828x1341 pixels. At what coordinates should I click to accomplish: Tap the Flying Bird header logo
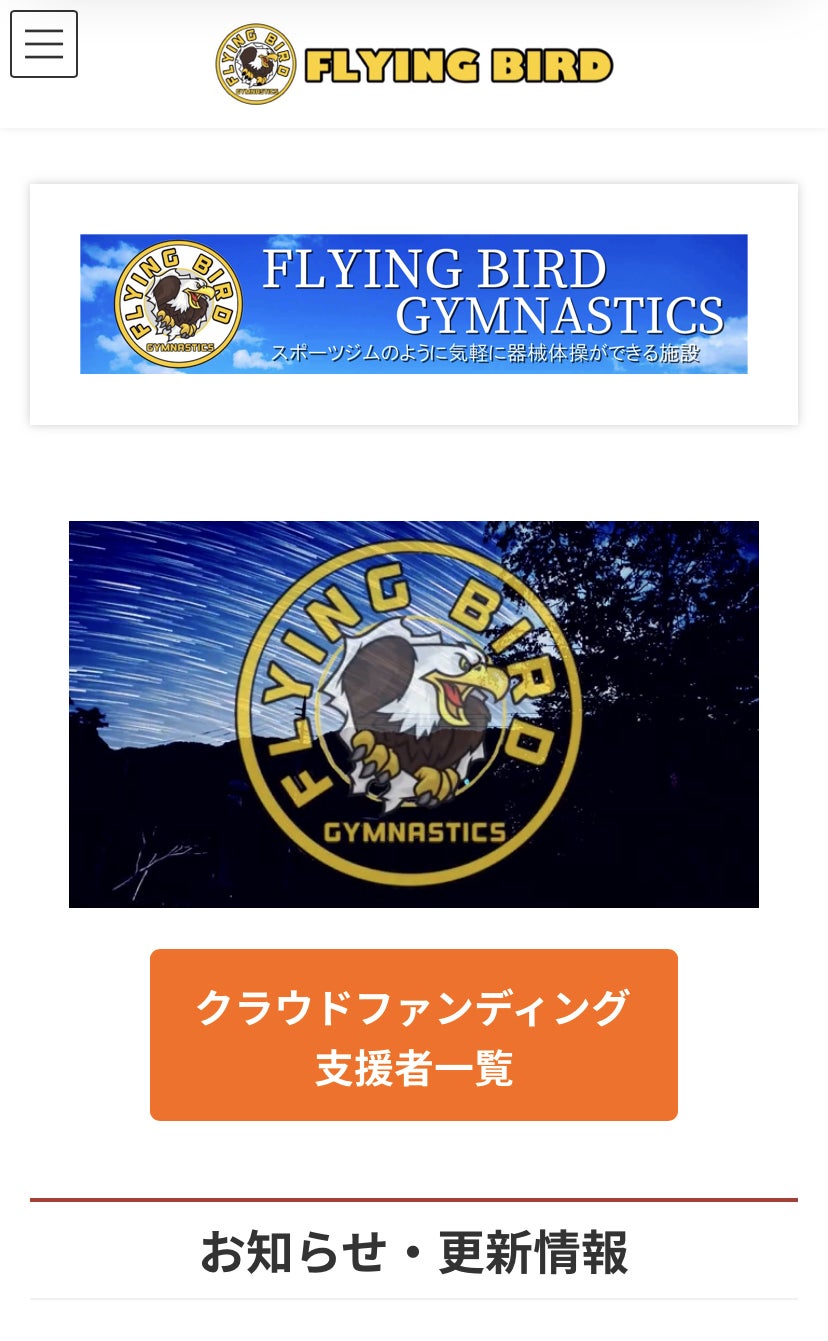click(414, 65)
